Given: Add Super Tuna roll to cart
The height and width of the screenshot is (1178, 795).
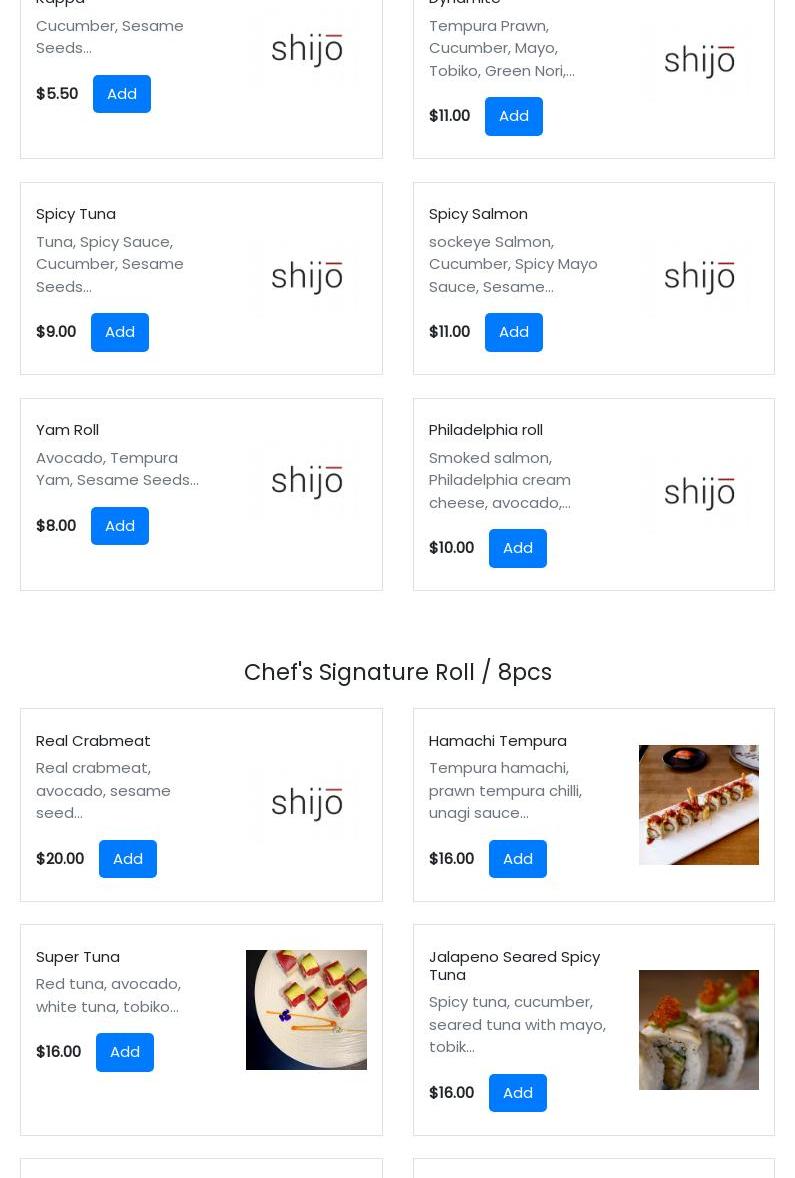Looking at the screenshot, I should point(124,1052).
